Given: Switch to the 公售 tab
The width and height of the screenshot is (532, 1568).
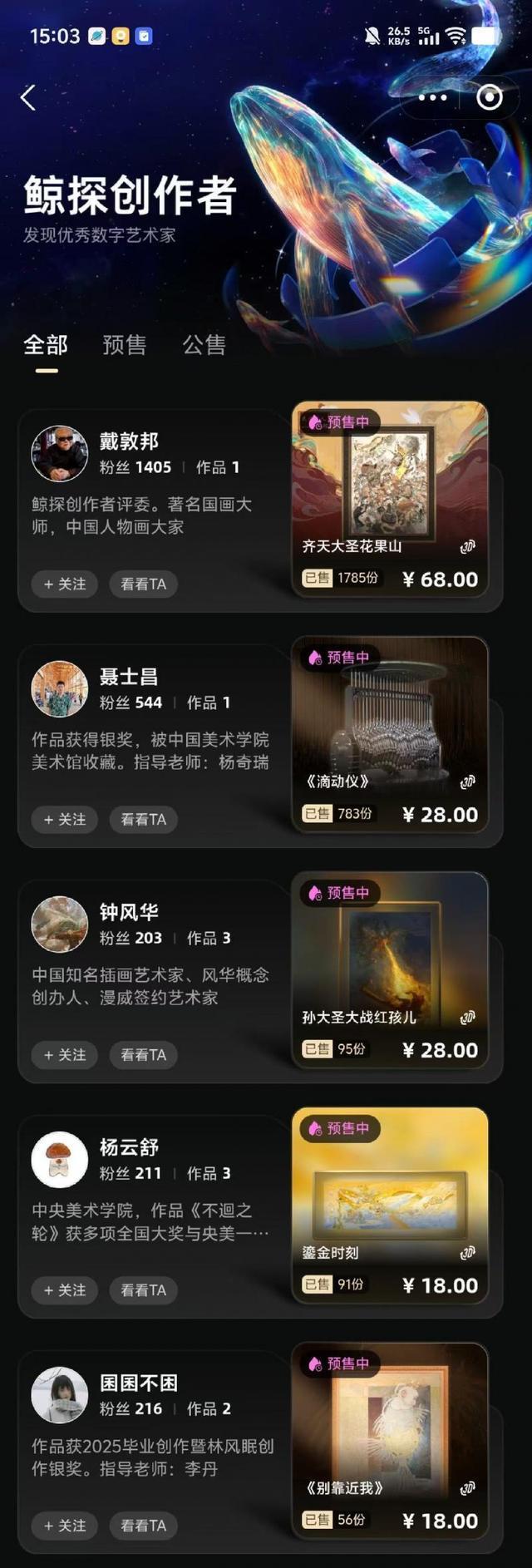Looking at the screenshot, I should pyautogui.click(x=204, y=345).
